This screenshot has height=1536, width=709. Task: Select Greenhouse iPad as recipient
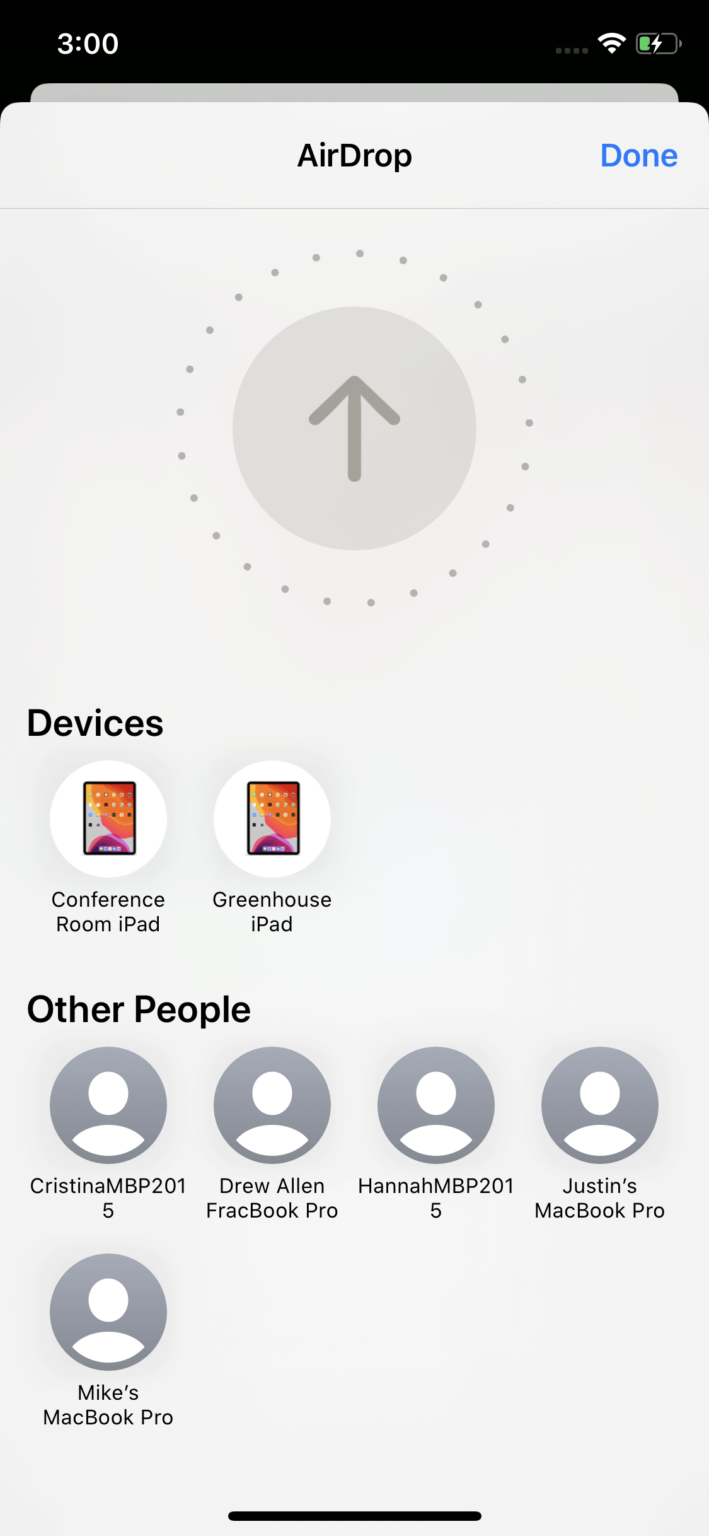coord(272,819)
